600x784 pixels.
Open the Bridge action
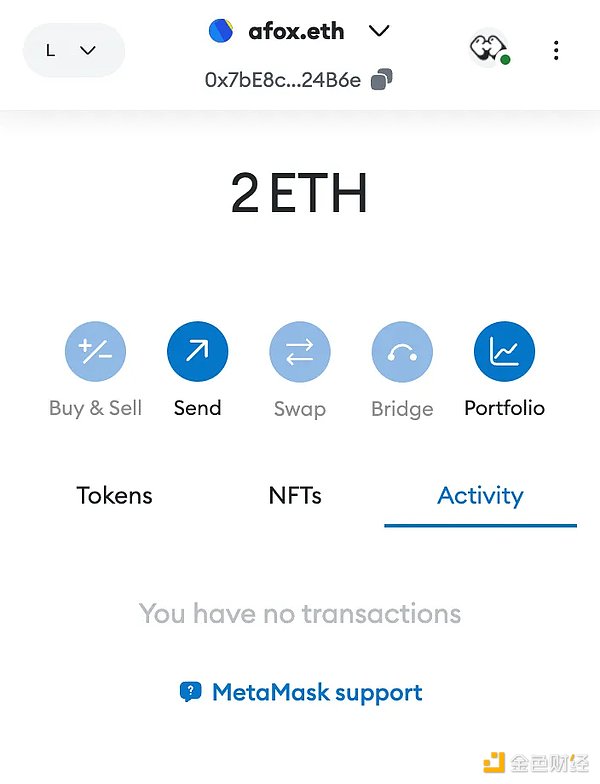click(x=402, y=352)
